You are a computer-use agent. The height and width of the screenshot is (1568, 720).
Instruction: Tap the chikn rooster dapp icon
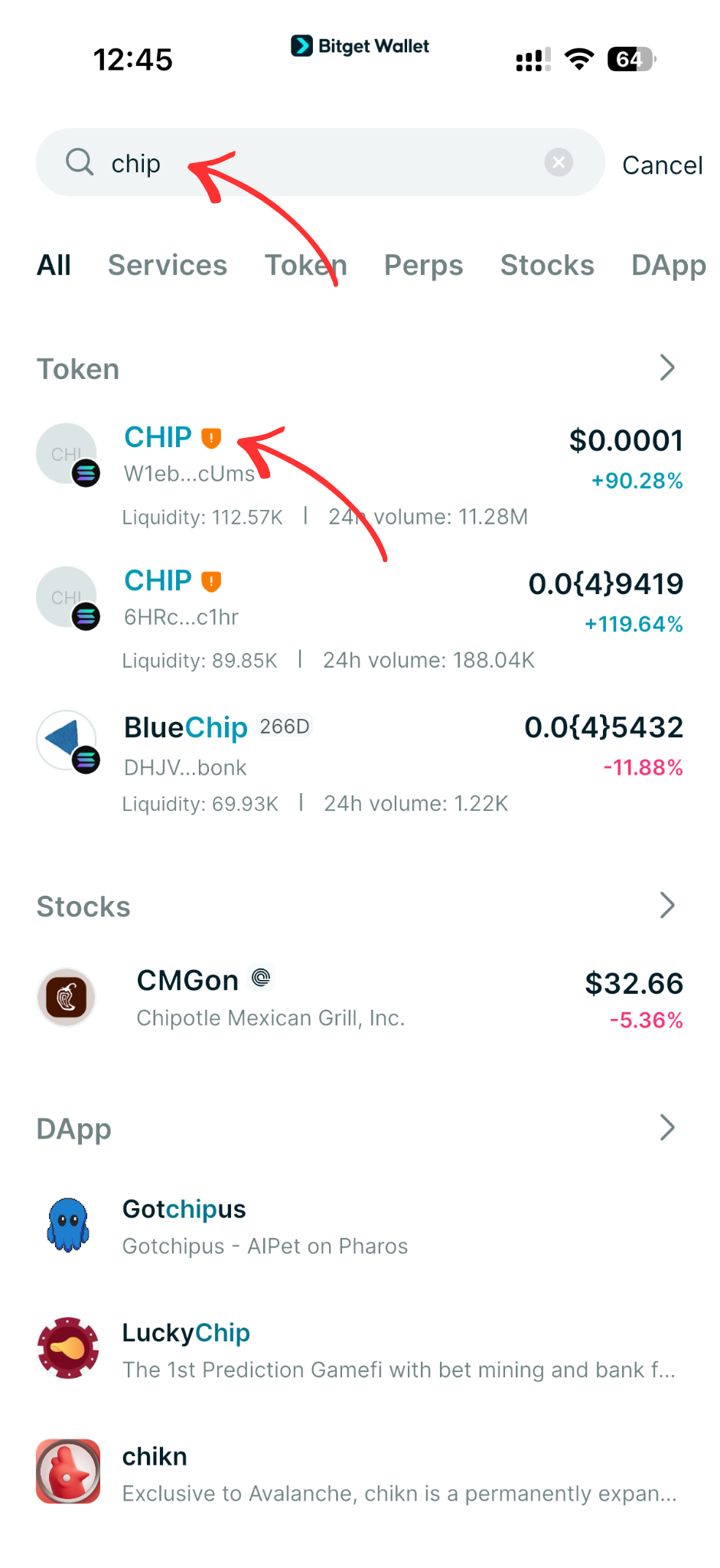click(x=68, y=1471)
